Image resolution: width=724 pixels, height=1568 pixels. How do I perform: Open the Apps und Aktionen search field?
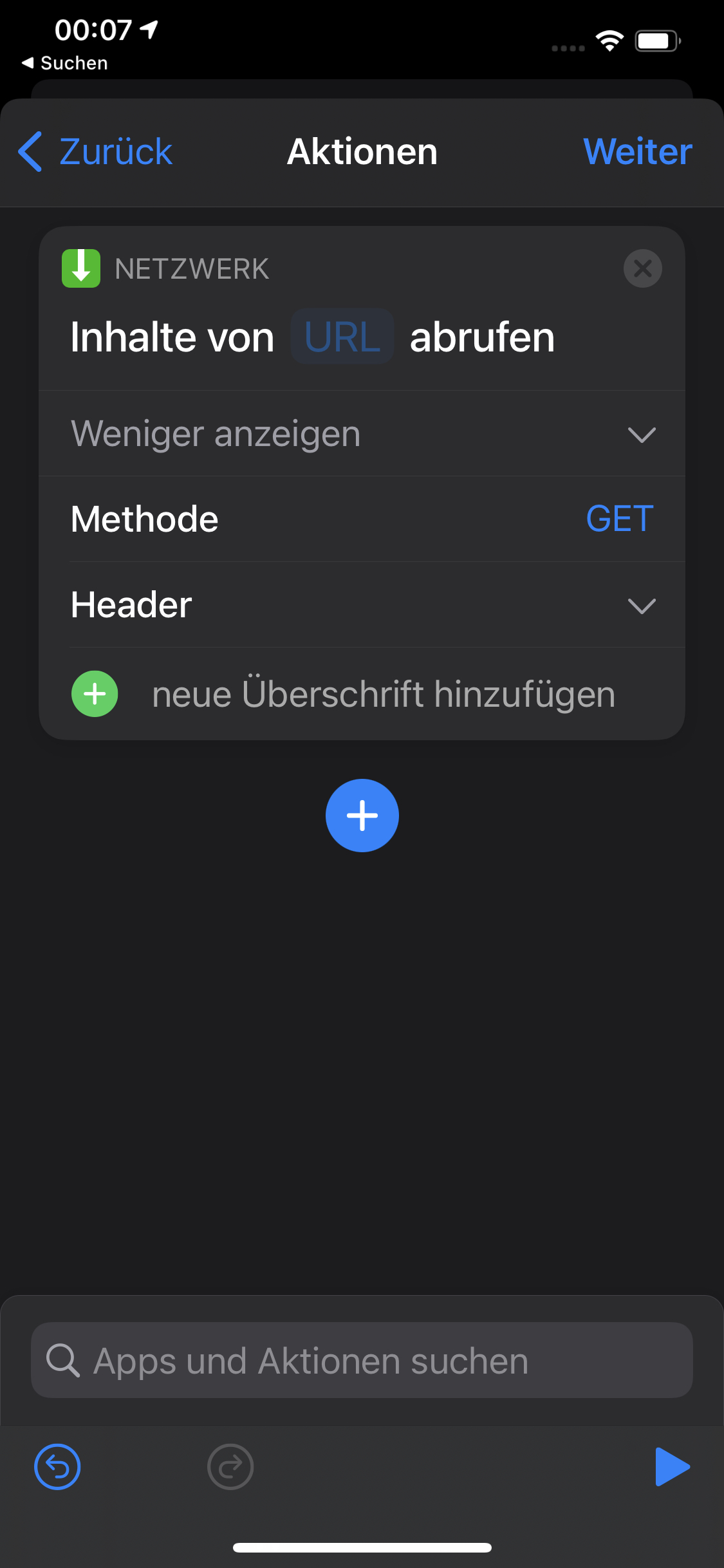[362, 1360]
